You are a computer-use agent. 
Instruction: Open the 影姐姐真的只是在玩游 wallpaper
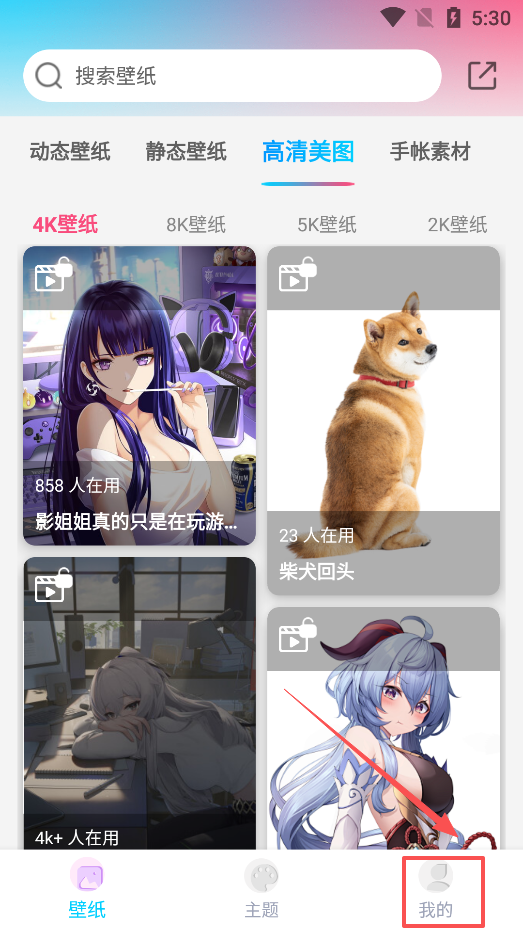point(140,395)
